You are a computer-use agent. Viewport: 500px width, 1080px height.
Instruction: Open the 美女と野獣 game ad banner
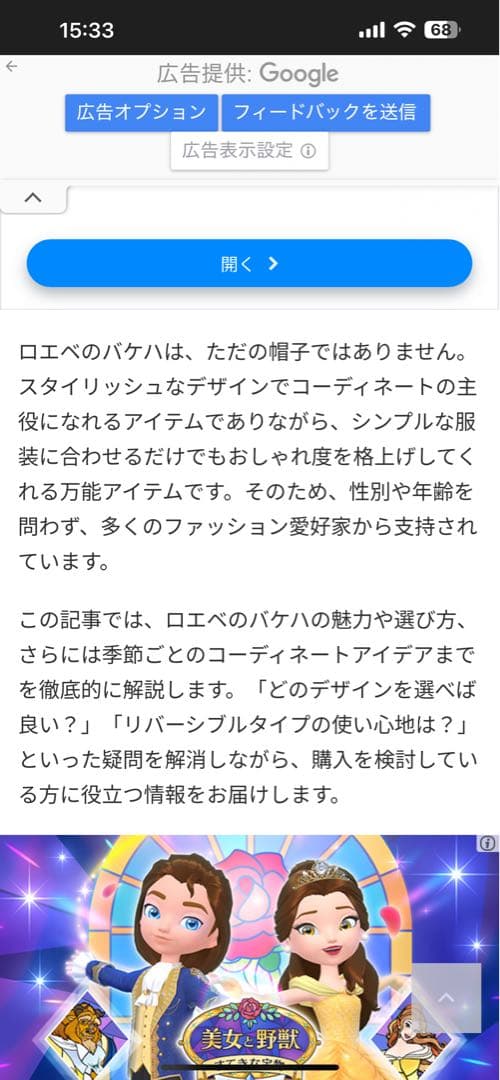click(x=249, y=957)
